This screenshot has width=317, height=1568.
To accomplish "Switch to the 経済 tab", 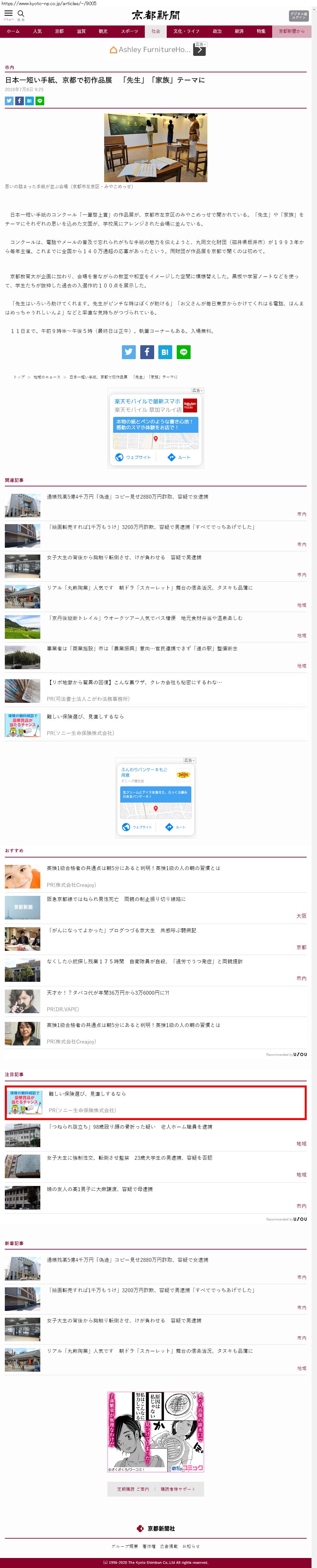I will (239, 31).
